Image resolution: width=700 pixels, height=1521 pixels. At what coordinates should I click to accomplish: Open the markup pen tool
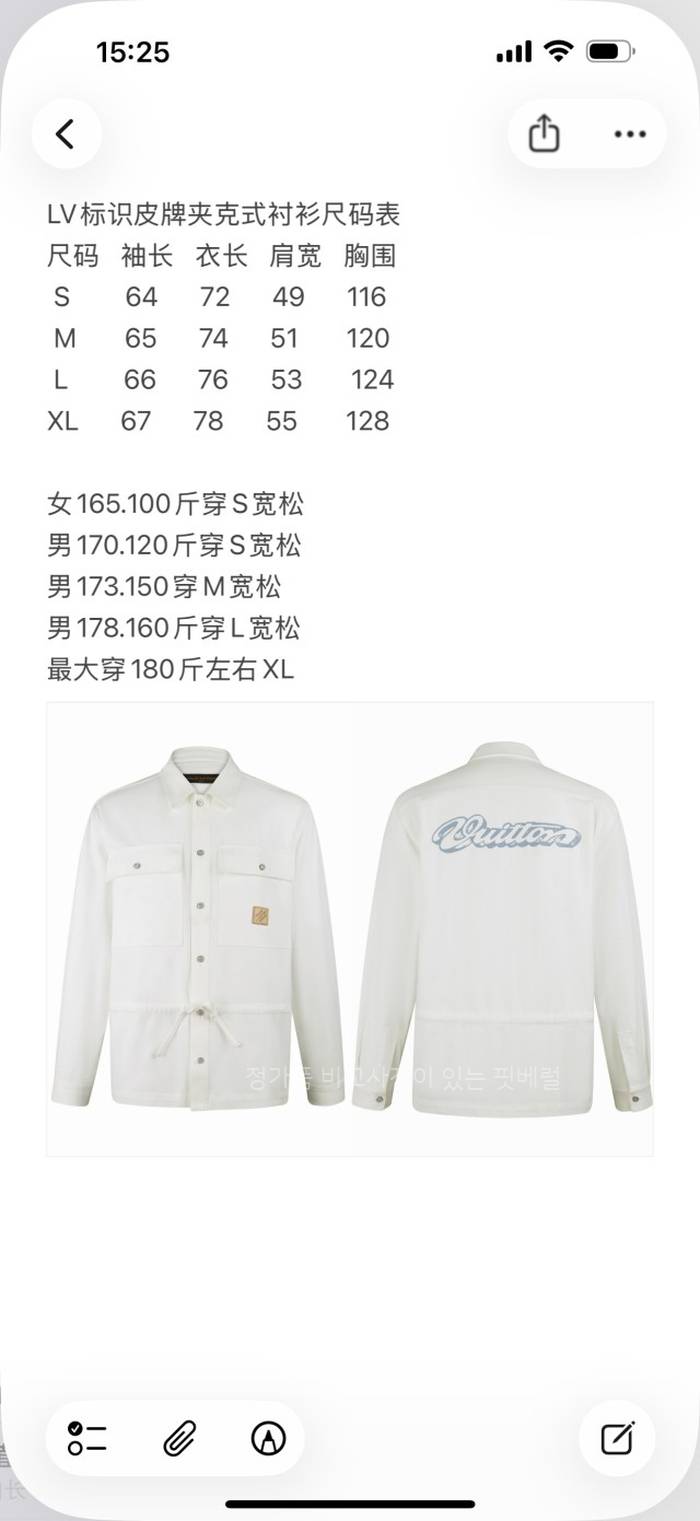pos(268,1438)
